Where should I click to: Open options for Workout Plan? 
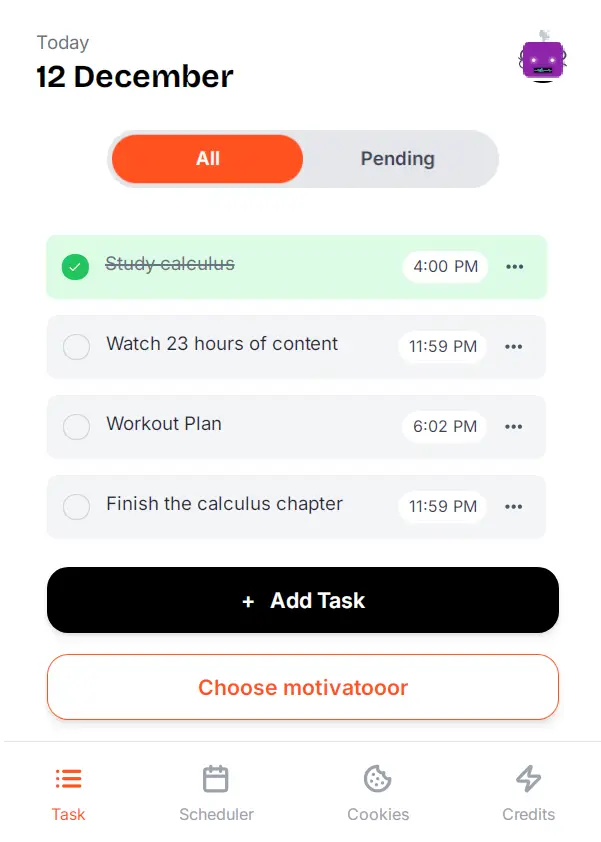click(x=514, y=427)
